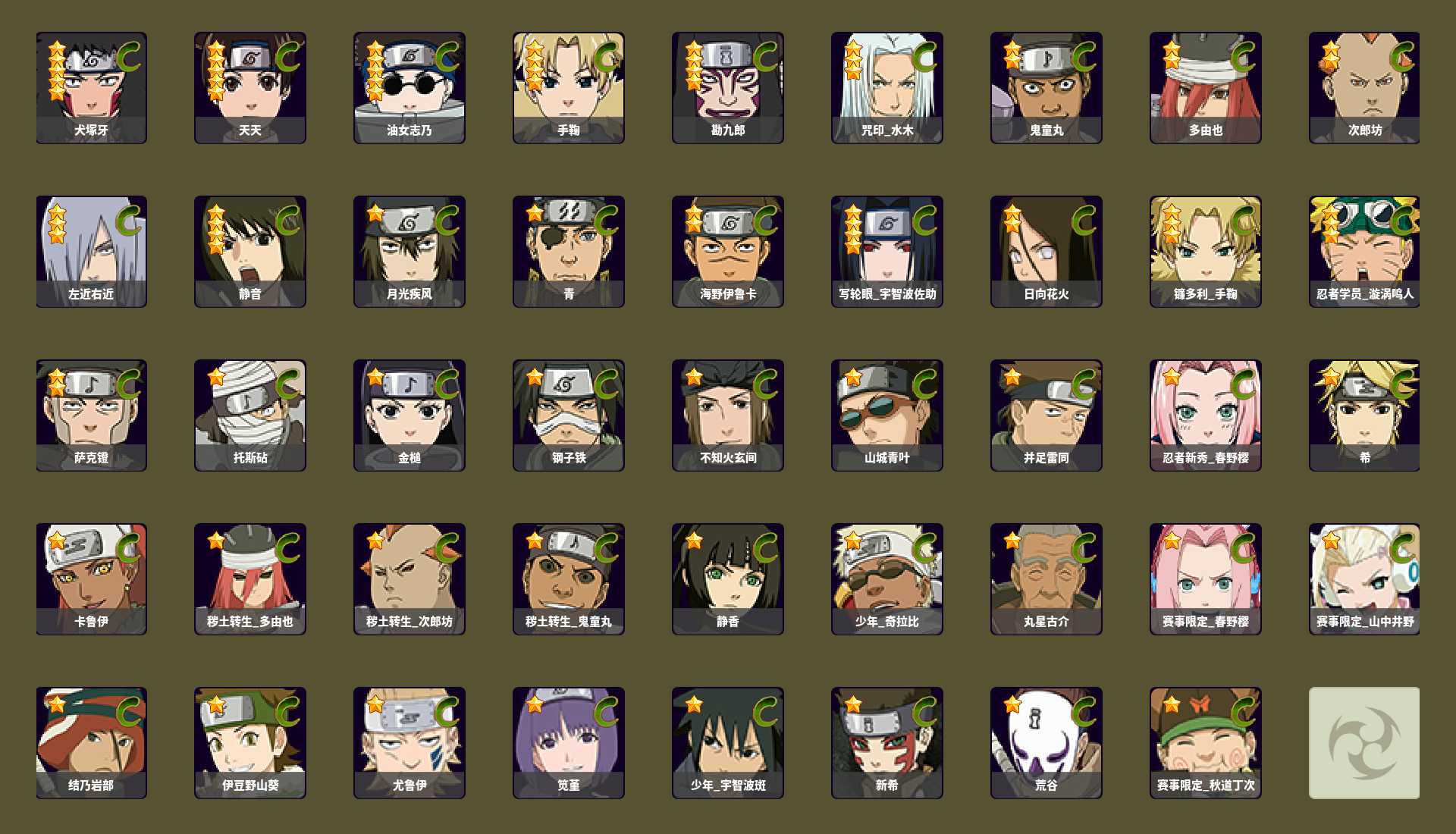Open the 卡鲁伊 character tile
The width and height of the screenshot is (1456, 834).
tap(91, 578)
